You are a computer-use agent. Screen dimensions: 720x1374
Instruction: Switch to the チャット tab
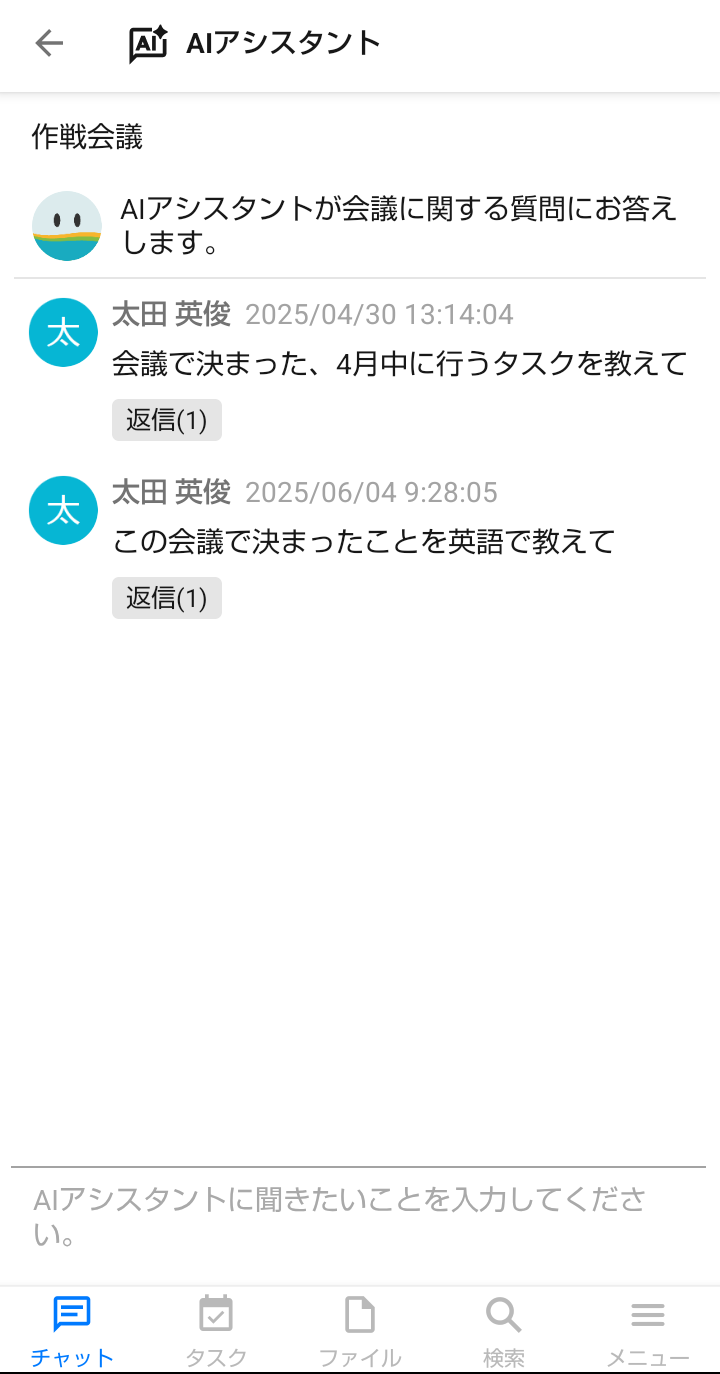(x=72, y=1330)
